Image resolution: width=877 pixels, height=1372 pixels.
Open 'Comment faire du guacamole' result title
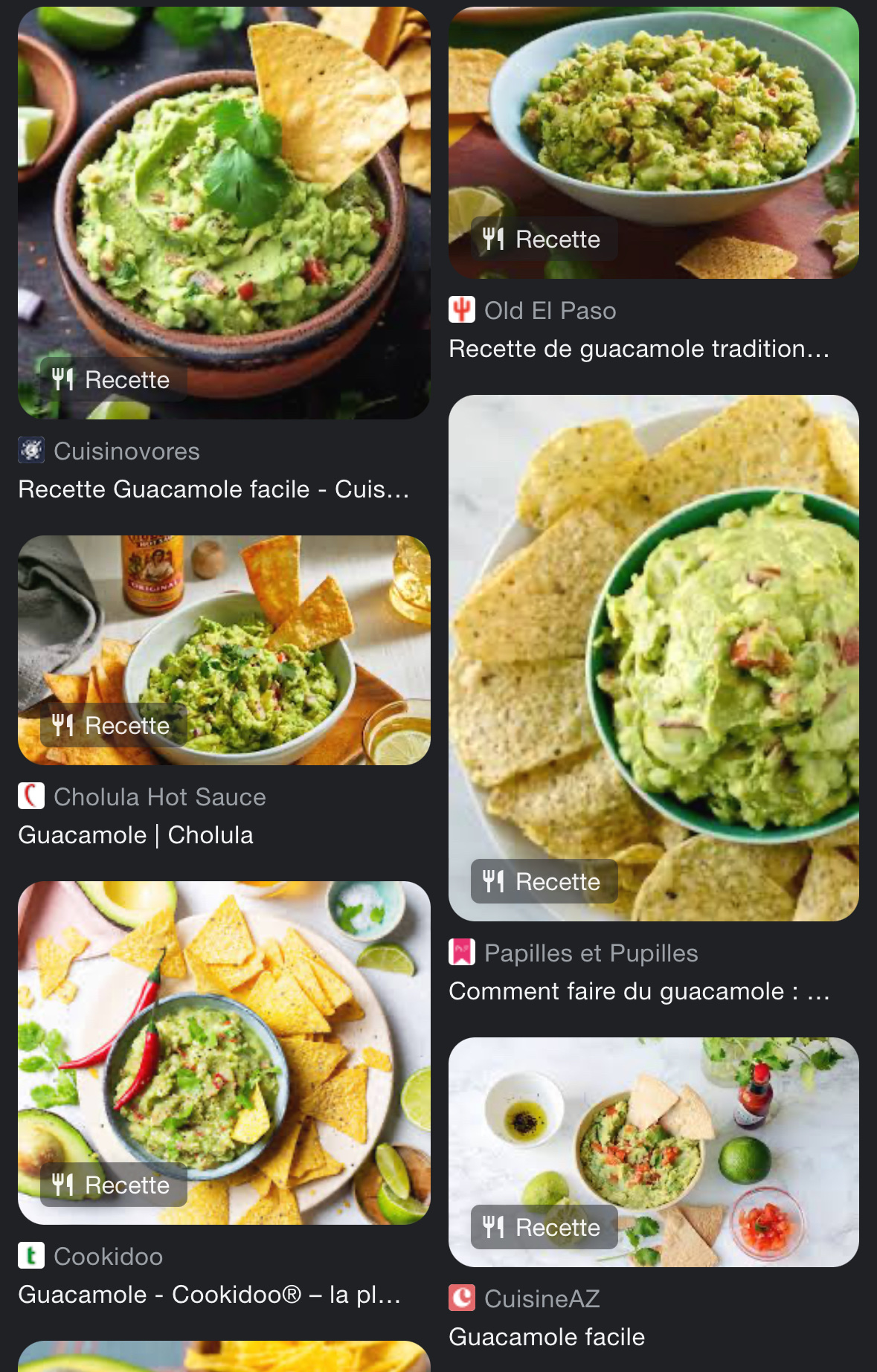[638, 991]
